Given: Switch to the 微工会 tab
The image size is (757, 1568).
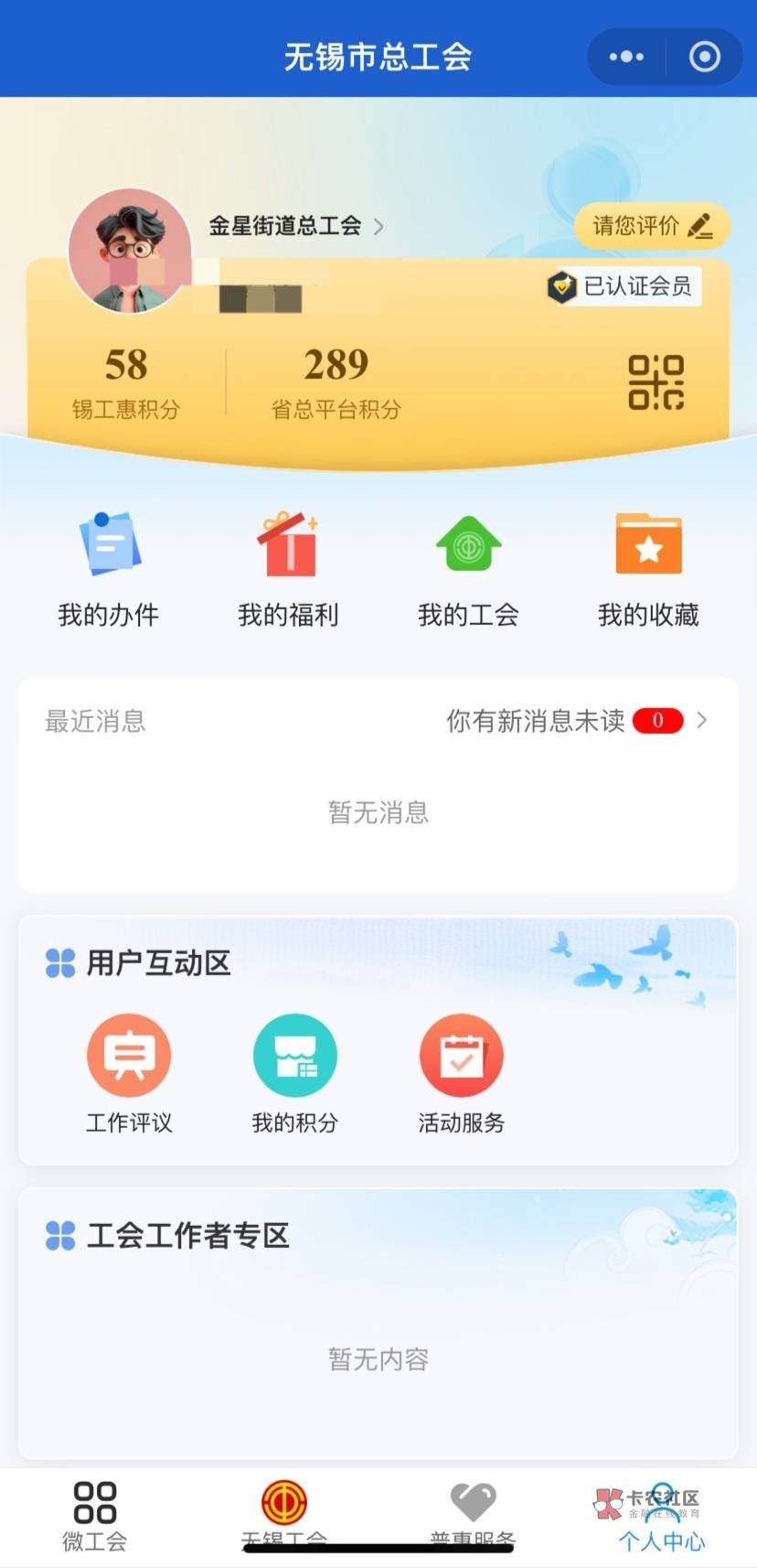Looking at the screenshot, I should pyautogui.click(x=94, y=1517).
